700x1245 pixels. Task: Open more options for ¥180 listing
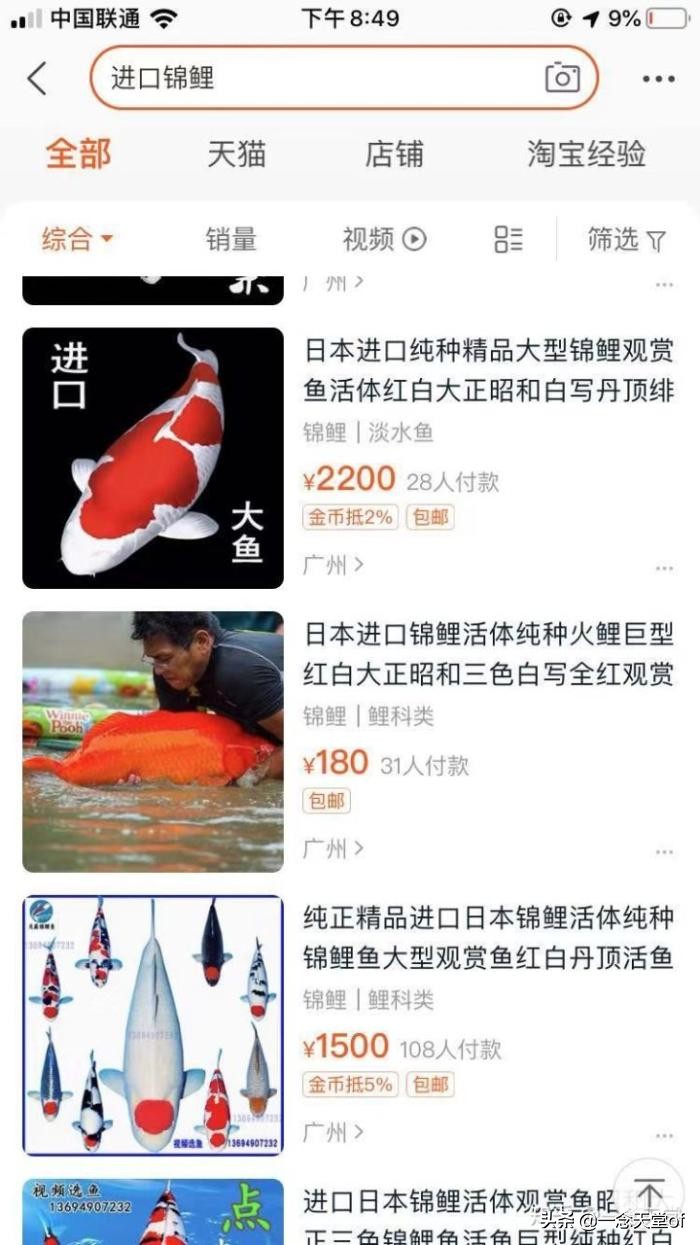pyautogui.click(x=664, y=852)
